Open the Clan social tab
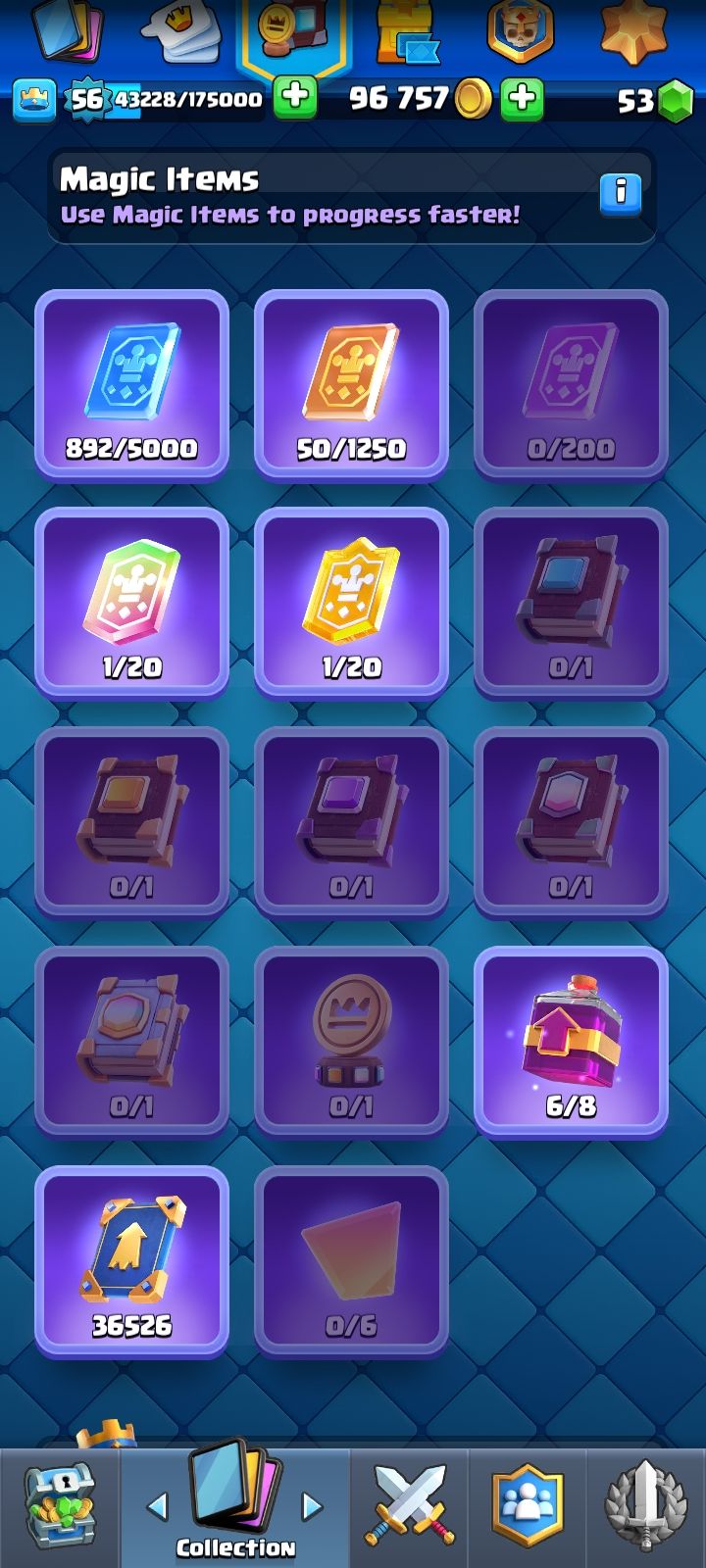This screenshot has width=706, height=1568. coord(529,1506)
